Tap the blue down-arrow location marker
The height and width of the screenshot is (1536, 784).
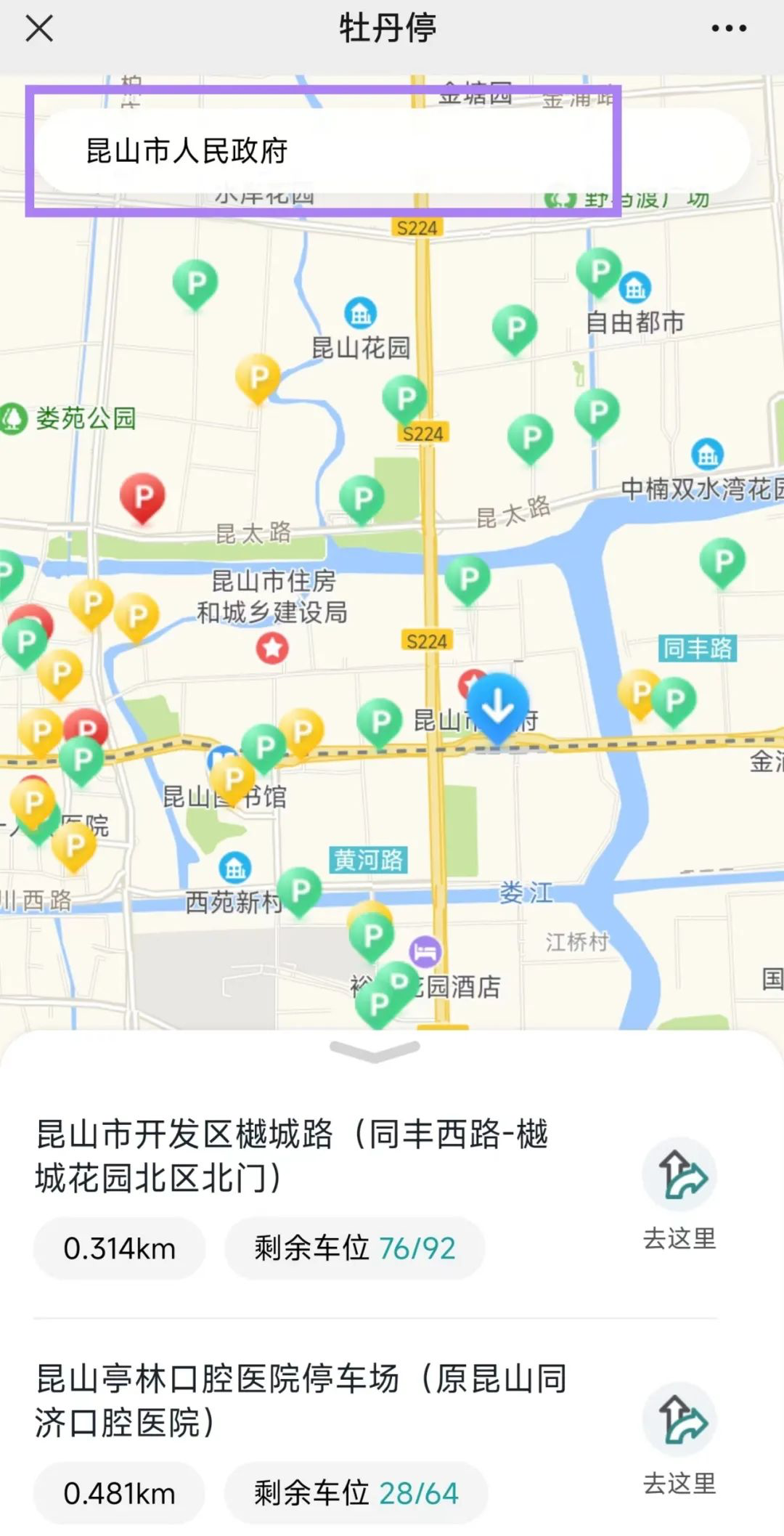click(497, 706)
